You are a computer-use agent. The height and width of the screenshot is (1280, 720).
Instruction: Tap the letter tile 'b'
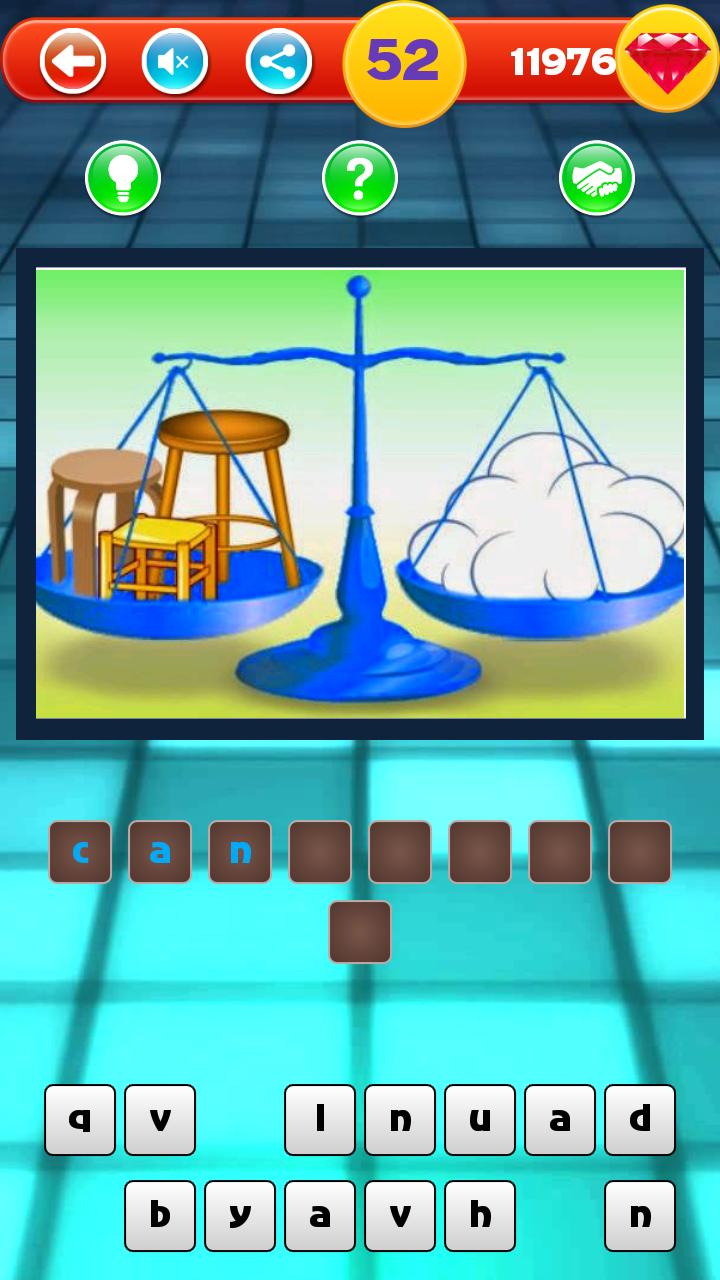[x=160, y=1216]
